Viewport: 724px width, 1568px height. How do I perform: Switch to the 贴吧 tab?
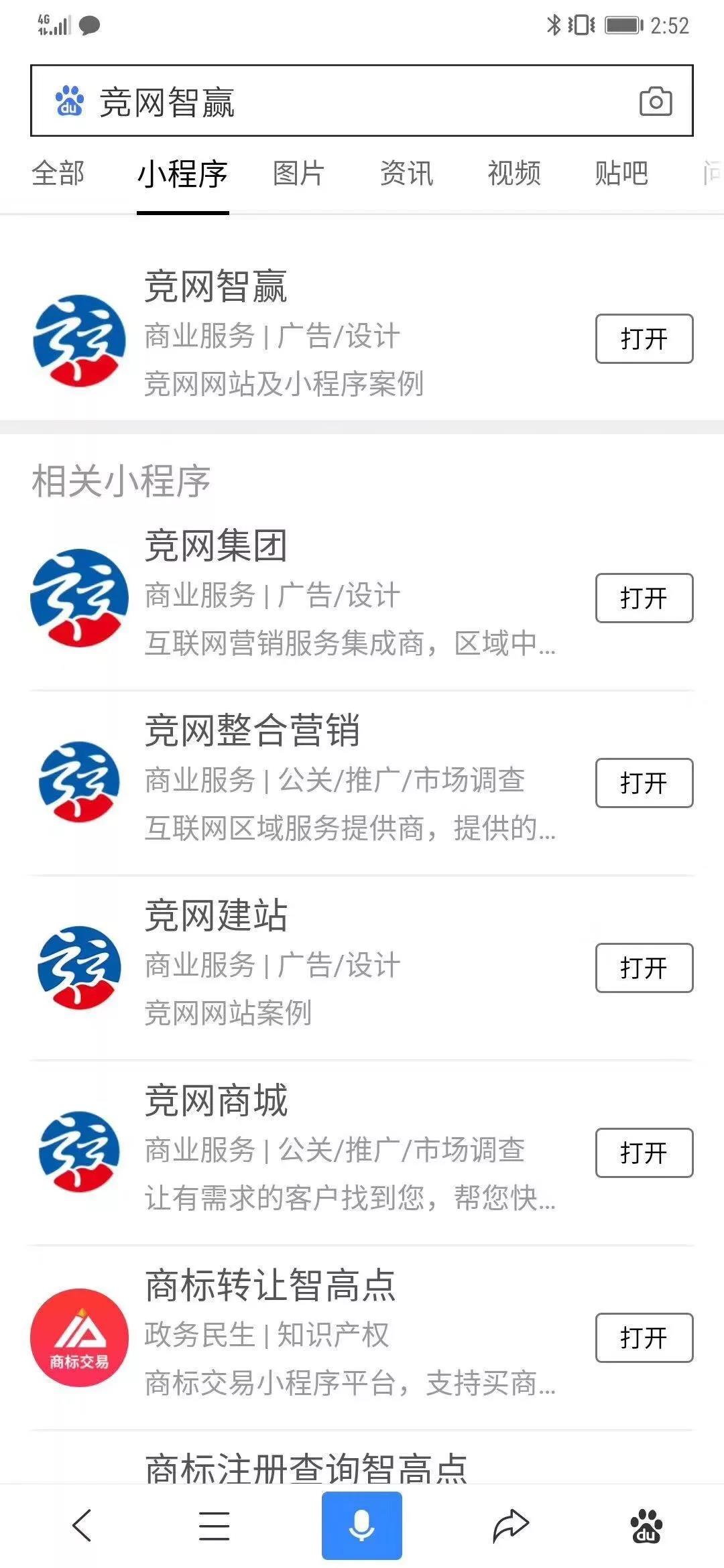click(x=621, y=174)
